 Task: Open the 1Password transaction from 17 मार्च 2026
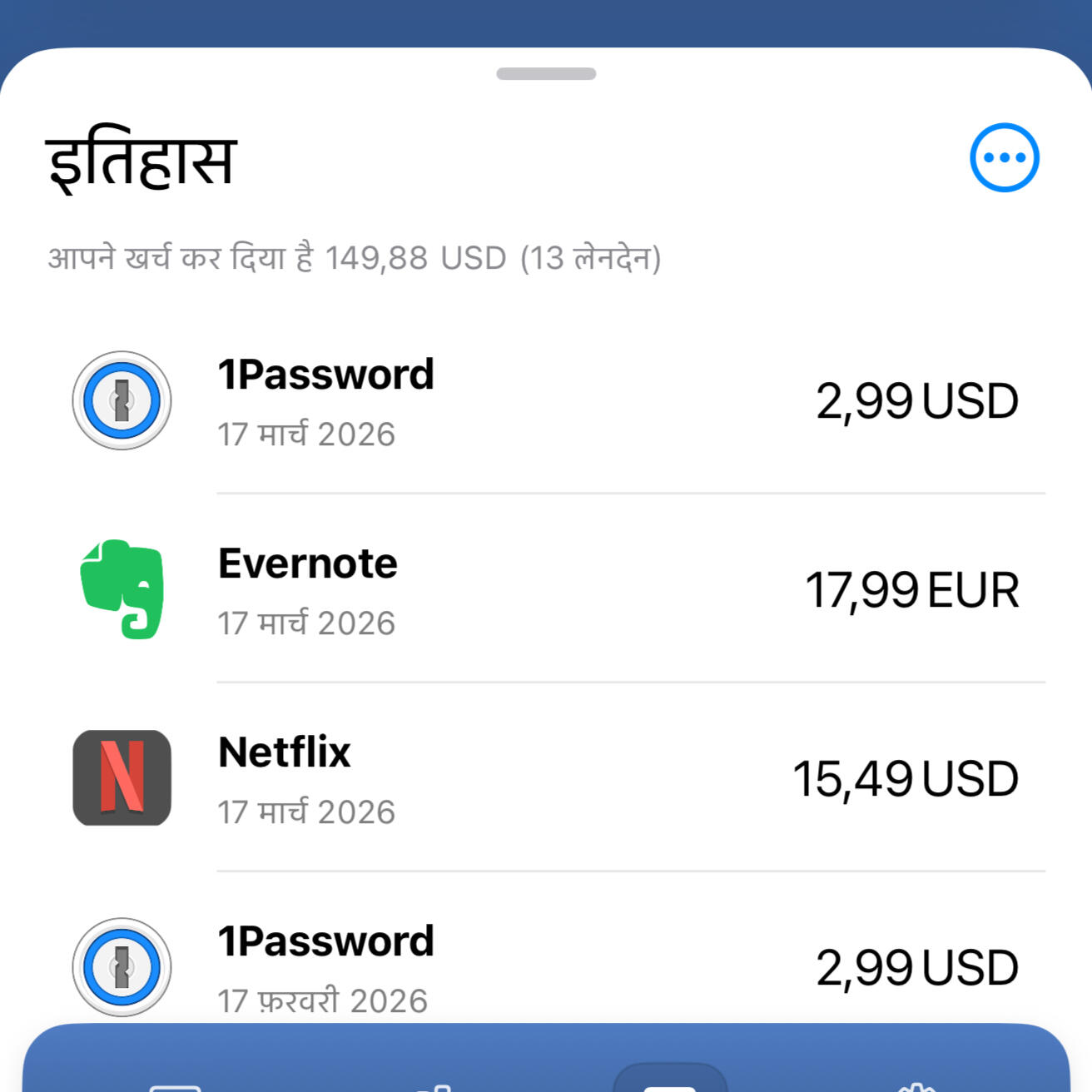coord(546,401)
